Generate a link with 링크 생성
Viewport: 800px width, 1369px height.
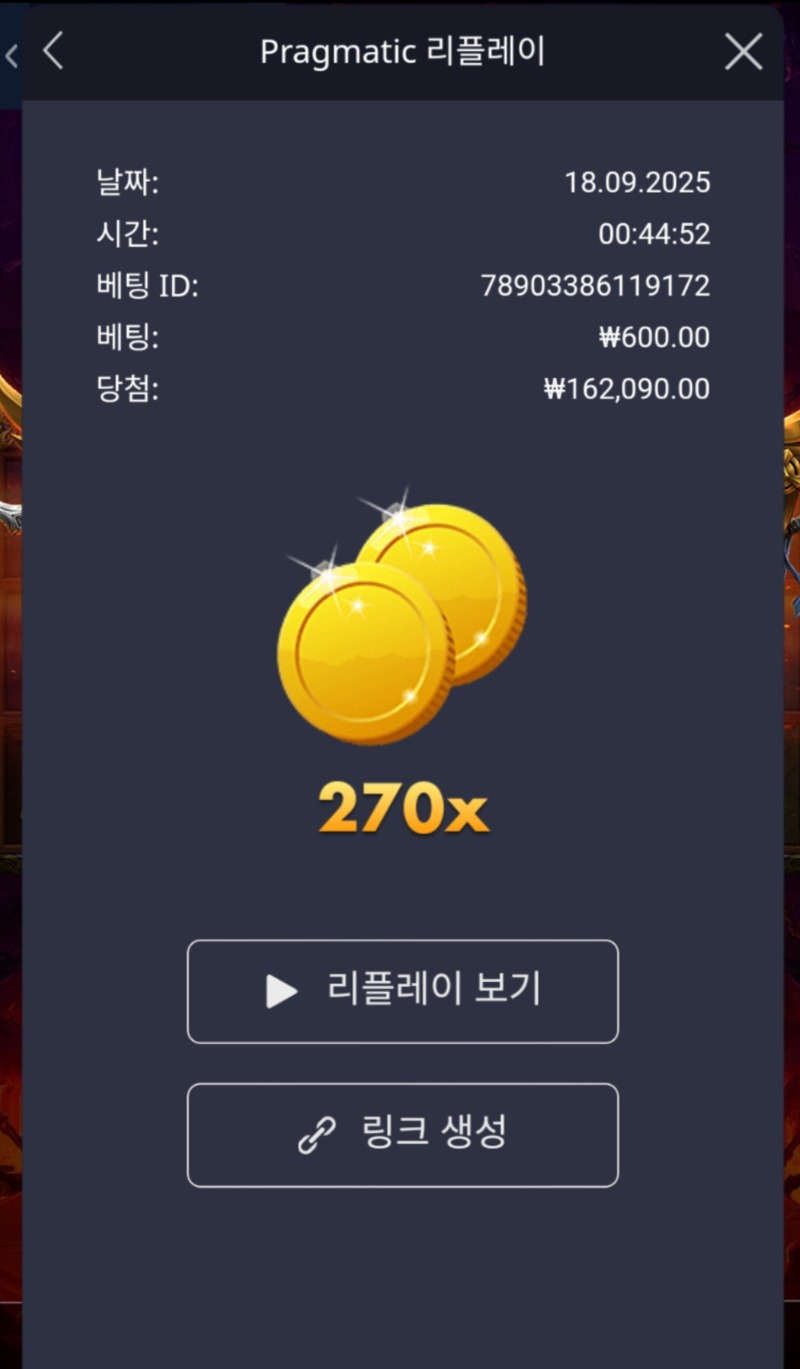coord(403,1135)
